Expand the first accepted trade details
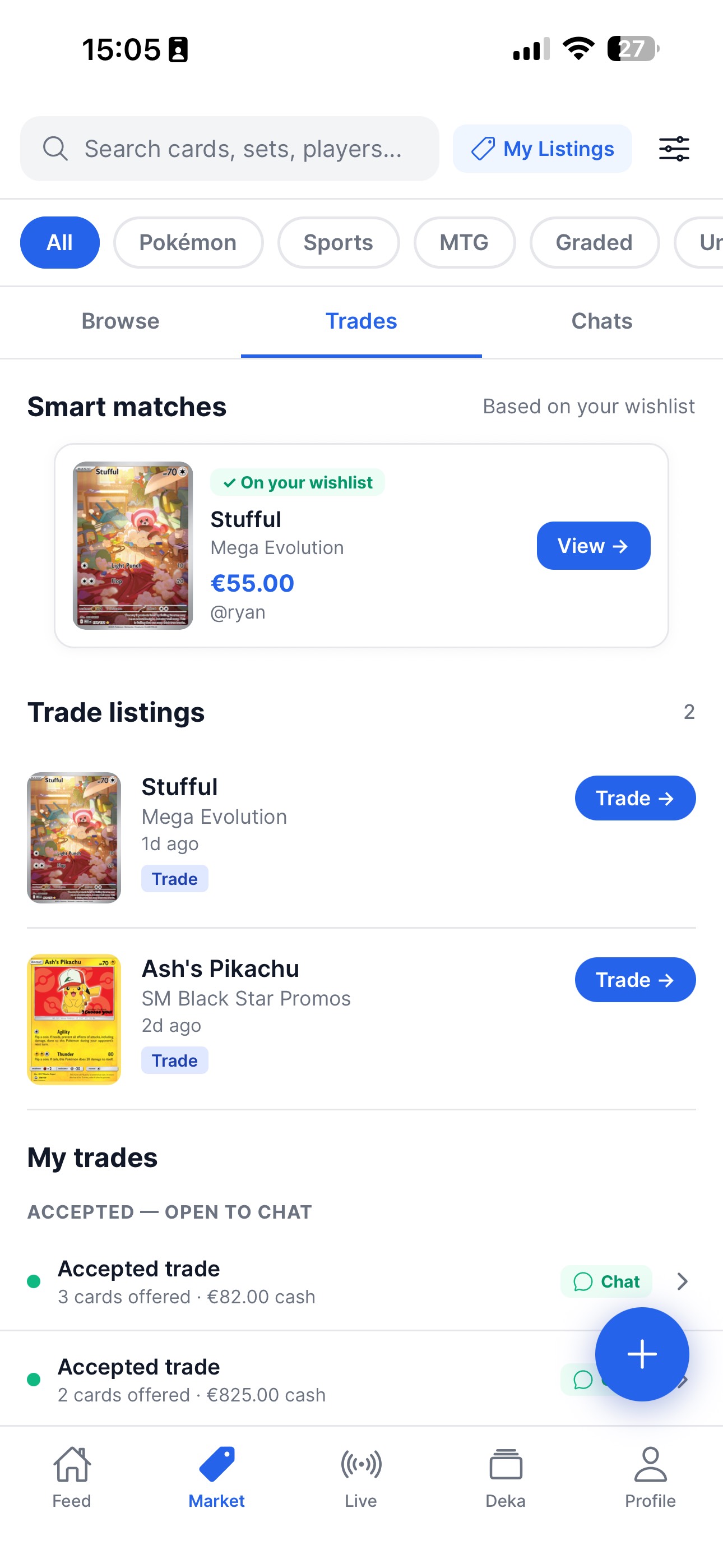Screen dimensions: 723x1568 click(x=683, y=1281)
